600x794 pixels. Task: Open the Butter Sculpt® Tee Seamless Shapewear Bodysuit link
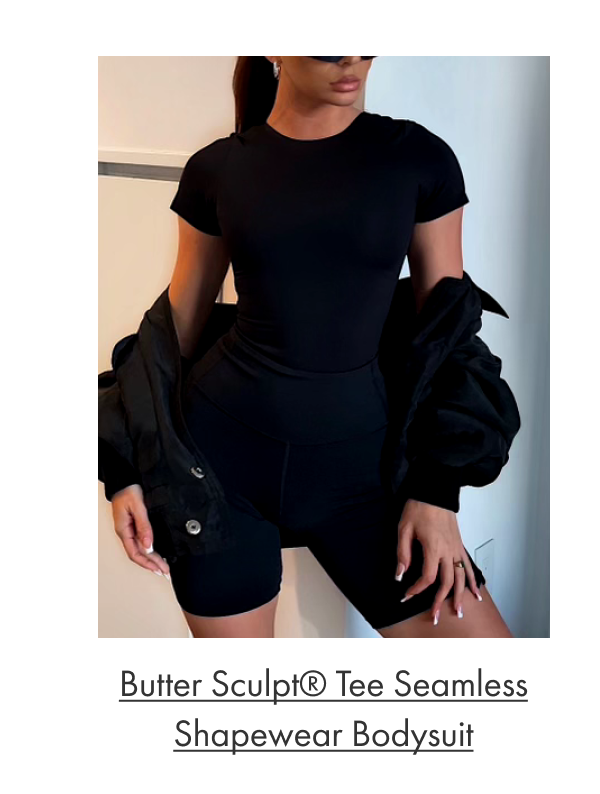point(323,709)
